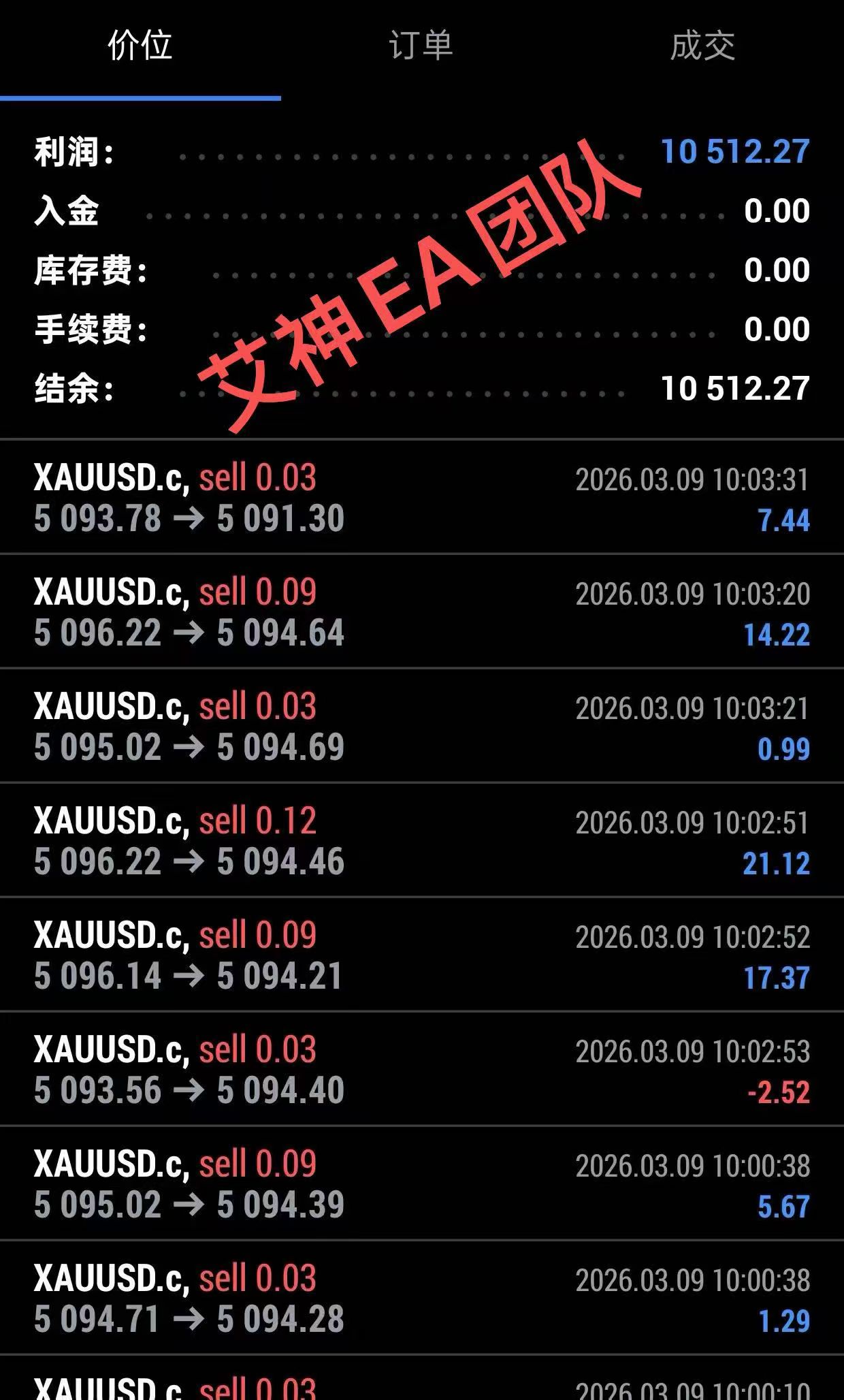Open the sell 0.03 trade with profit 1.29
Viewport: 844px width, 1400px height.
[x=422, y=1299]
